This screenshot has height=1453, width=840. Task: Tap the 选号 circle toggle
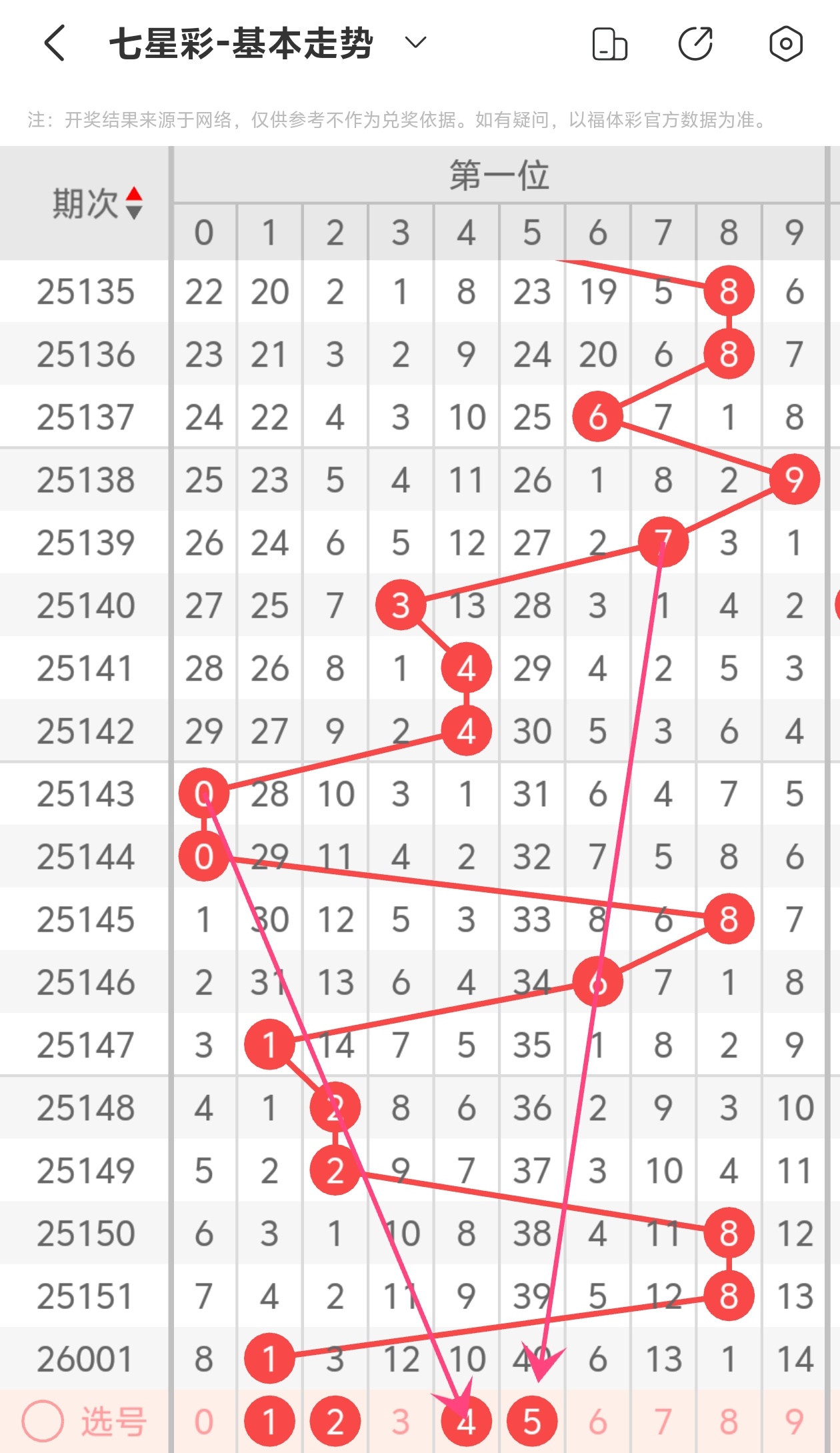43,1422
